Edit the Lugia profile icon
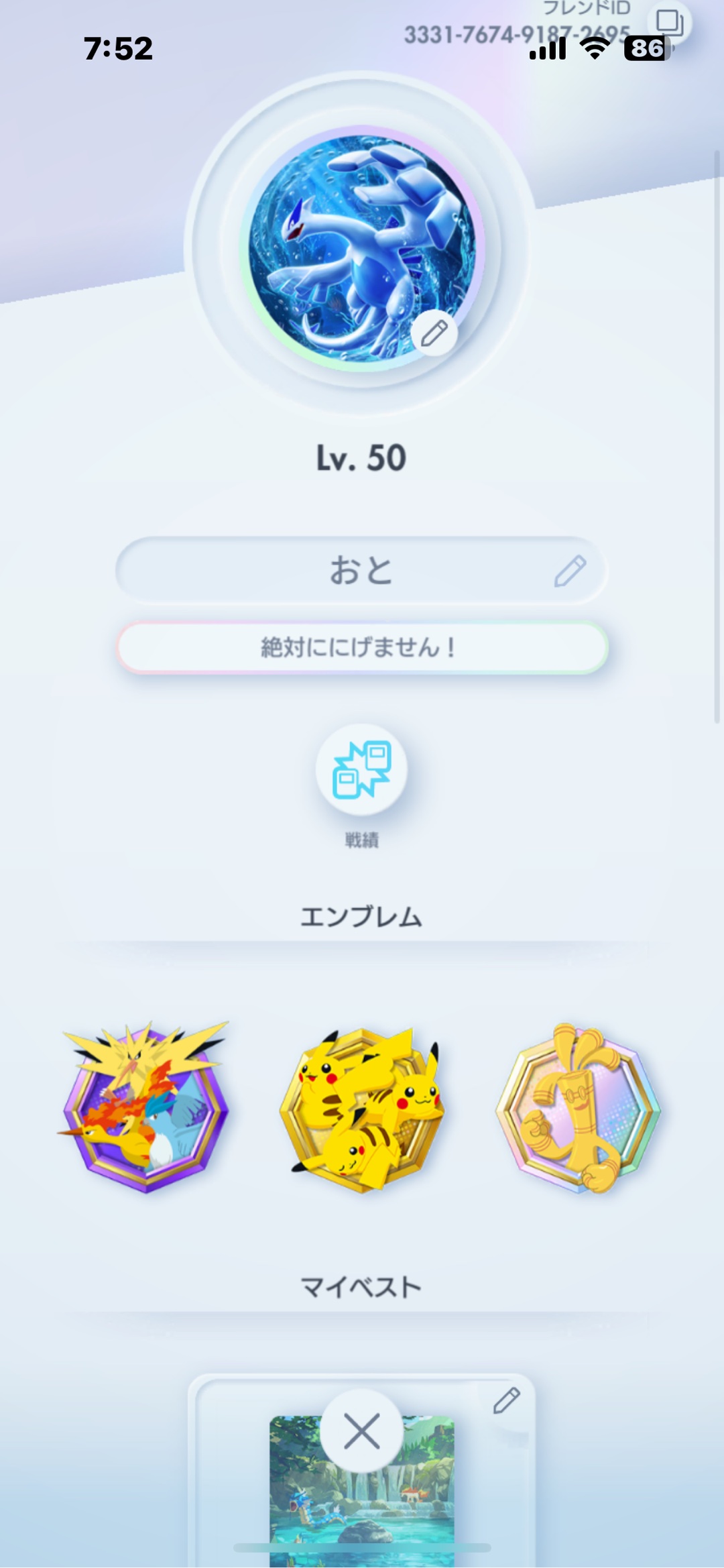724x1568 pixels. pyautogui.click(x=434, y=333)
